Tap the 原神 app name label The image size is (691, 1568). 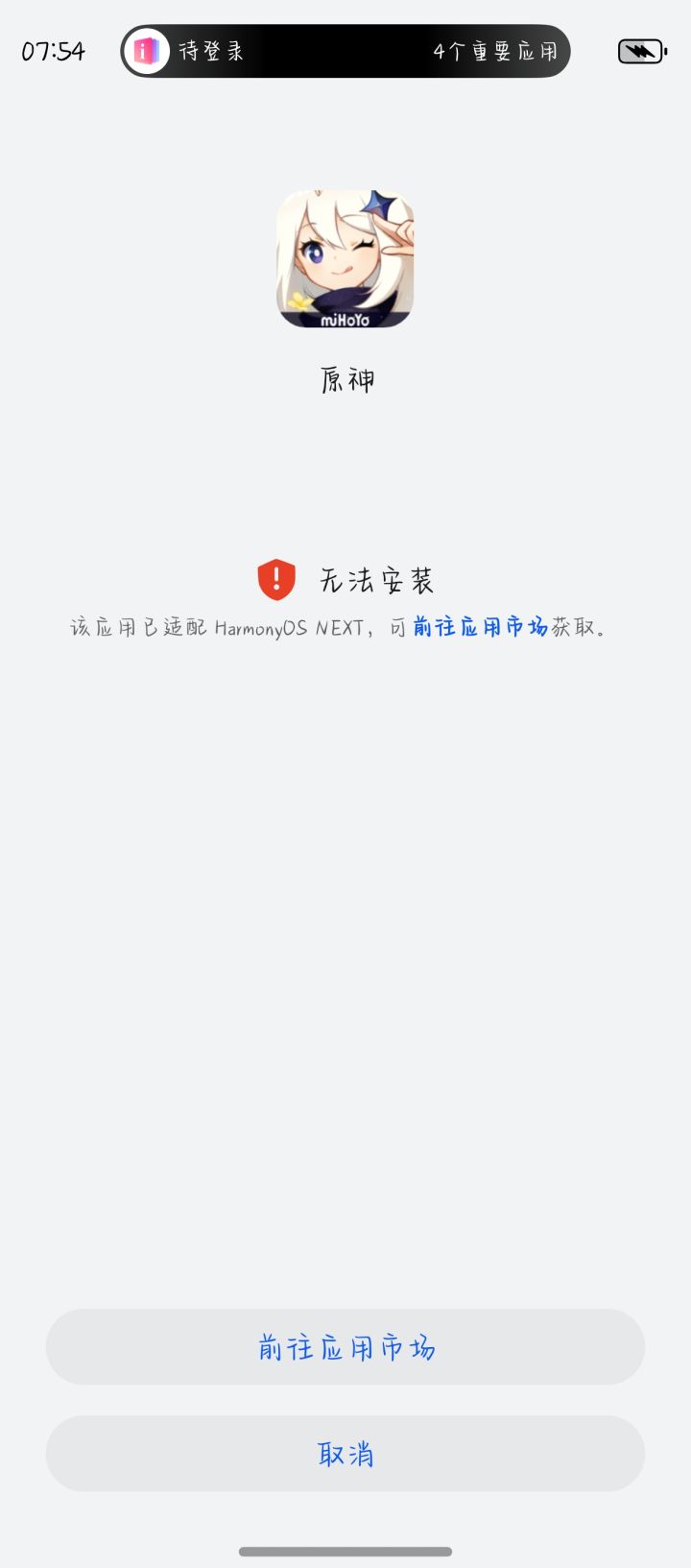345,379
